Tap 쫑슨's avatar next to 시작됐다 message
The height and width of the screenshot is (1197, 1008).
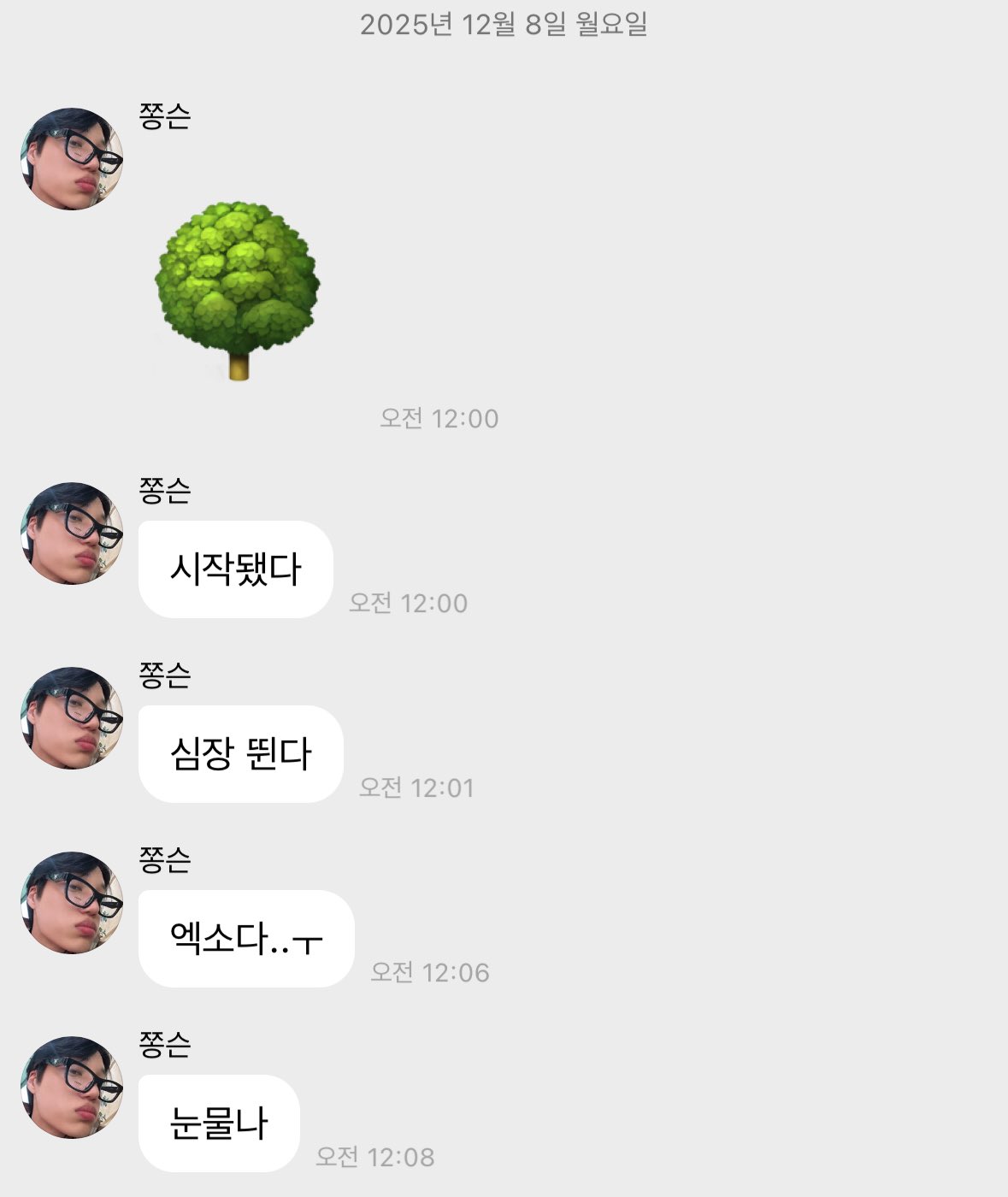[72, 534]
